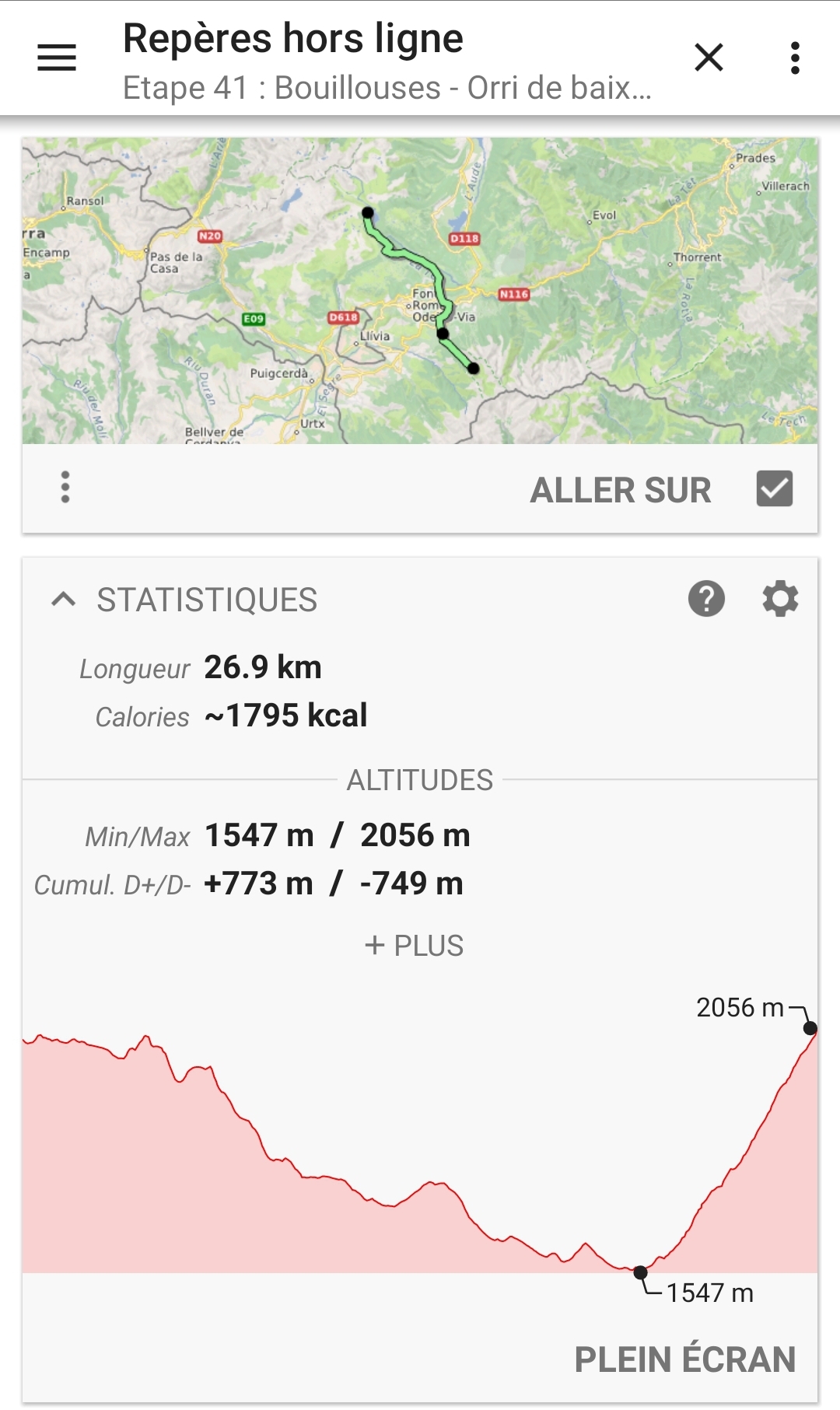Open the route map preview
Viewport: 840px width, 1410px height.
[420, 291]
